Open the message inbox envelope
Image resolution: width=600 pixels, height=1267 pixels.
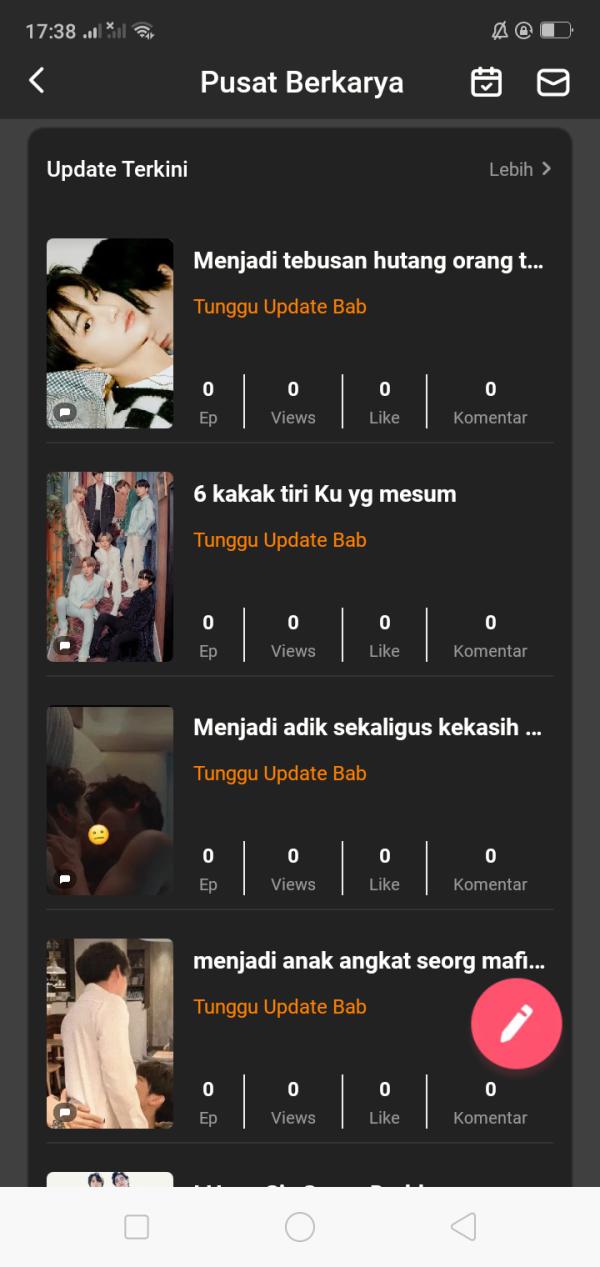[553, 82]
